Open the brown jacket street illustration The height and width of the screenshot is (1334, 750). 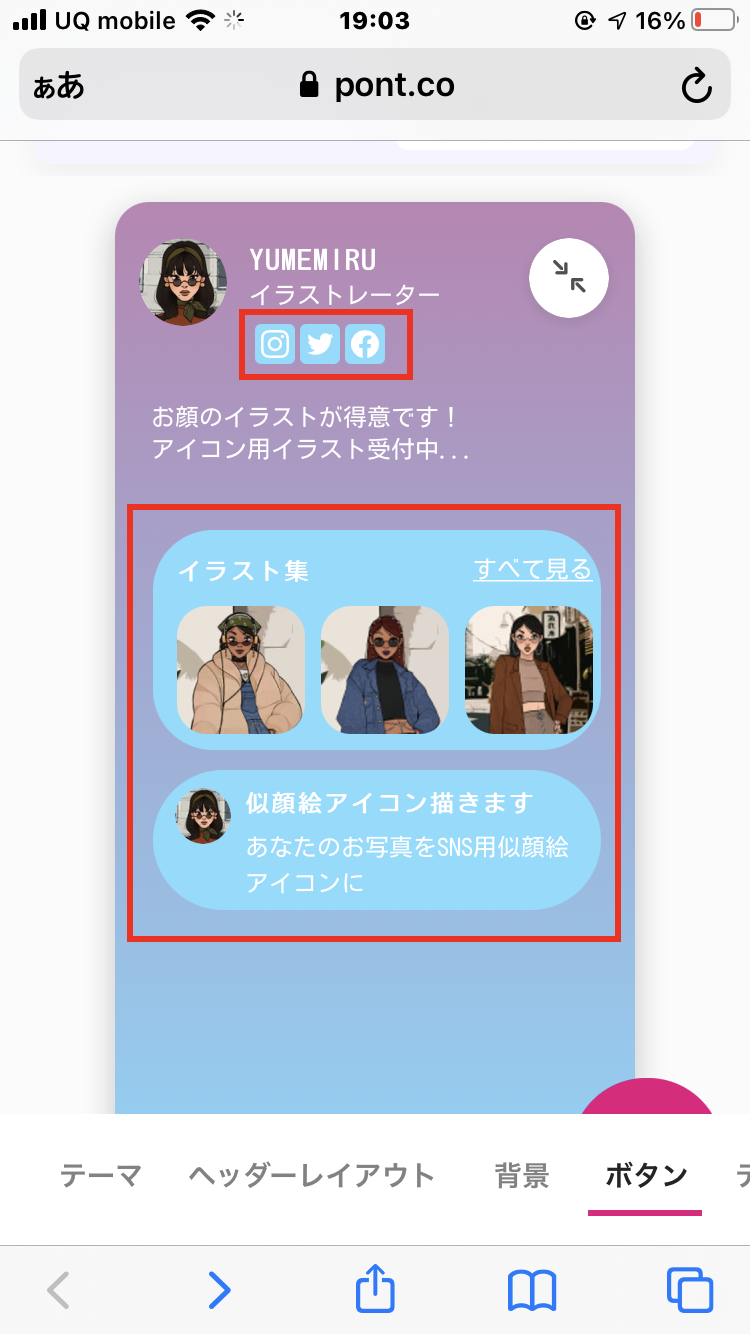coord(529,670)
